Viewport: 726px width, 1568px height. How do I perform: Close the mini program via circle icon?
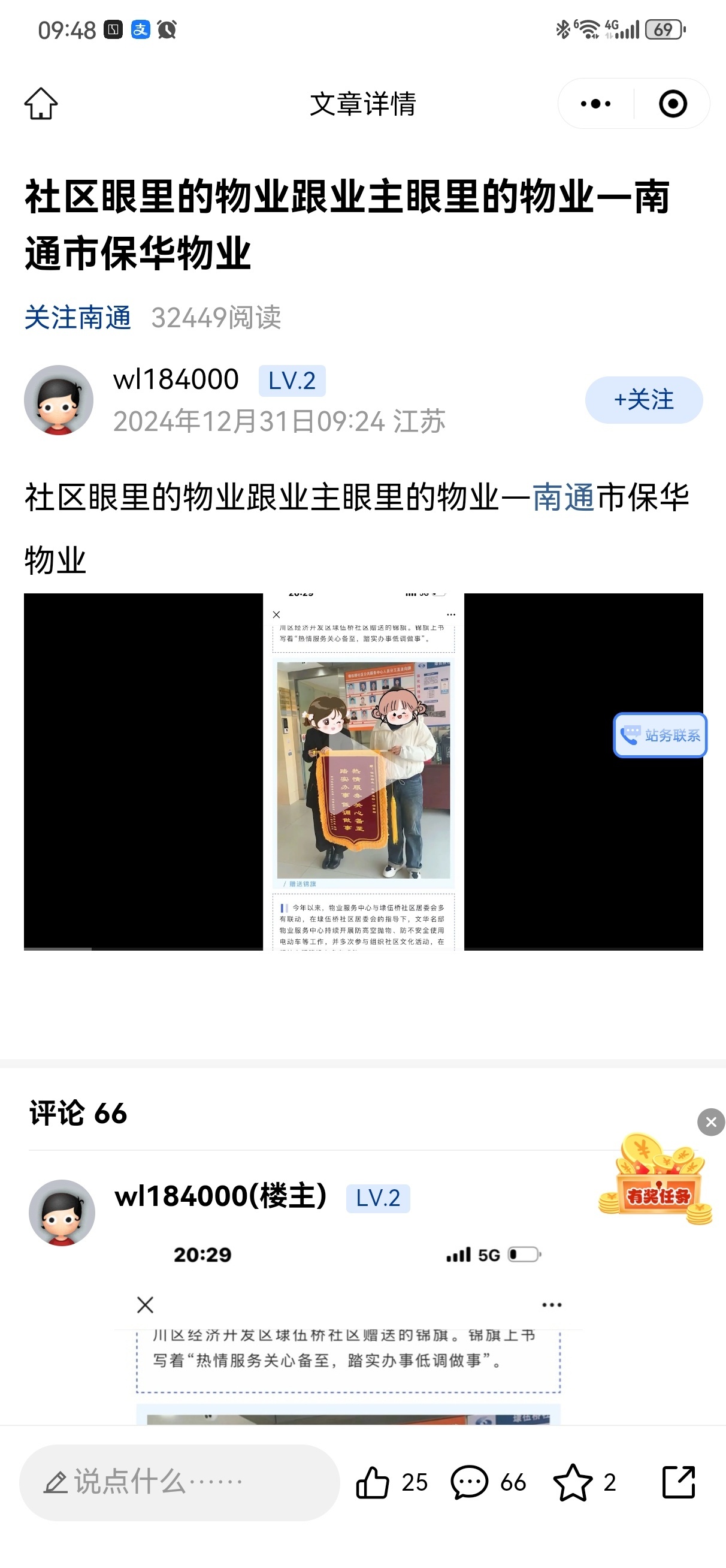(x=673, y=104)
